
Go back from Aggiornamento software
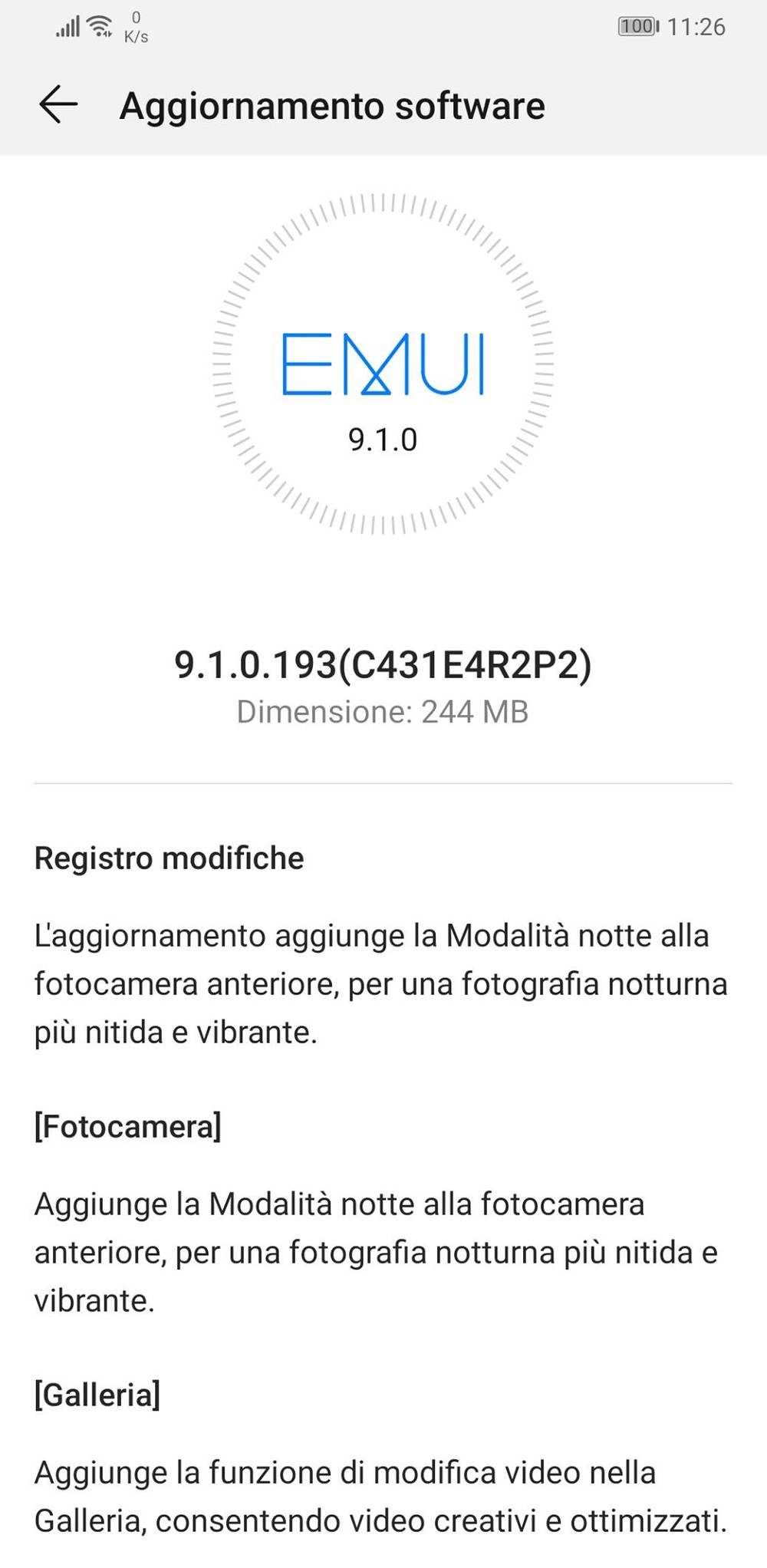(58, 105)
